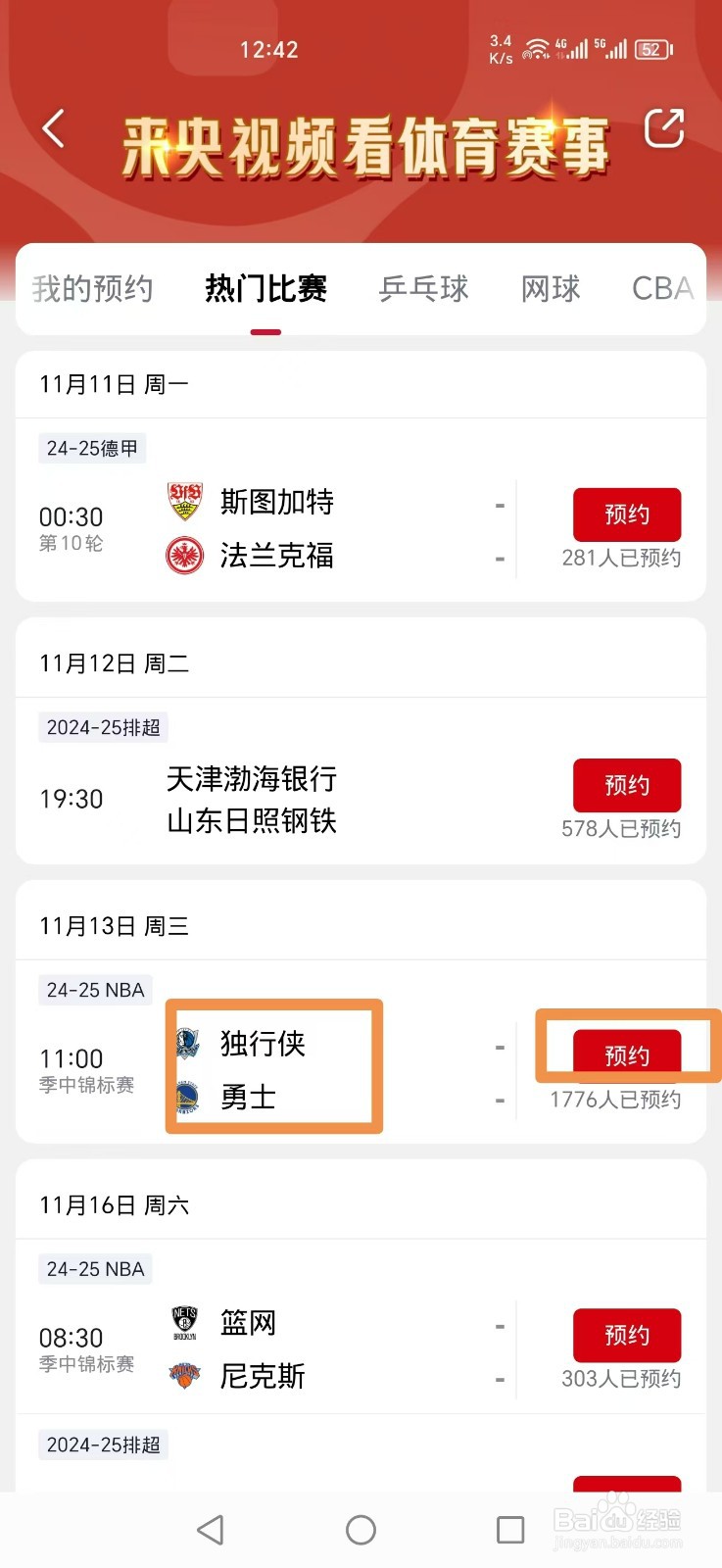Click the 勇士 Warriors logo
This screenshot has height=1568, width=722.
[x=187, y=1098]
